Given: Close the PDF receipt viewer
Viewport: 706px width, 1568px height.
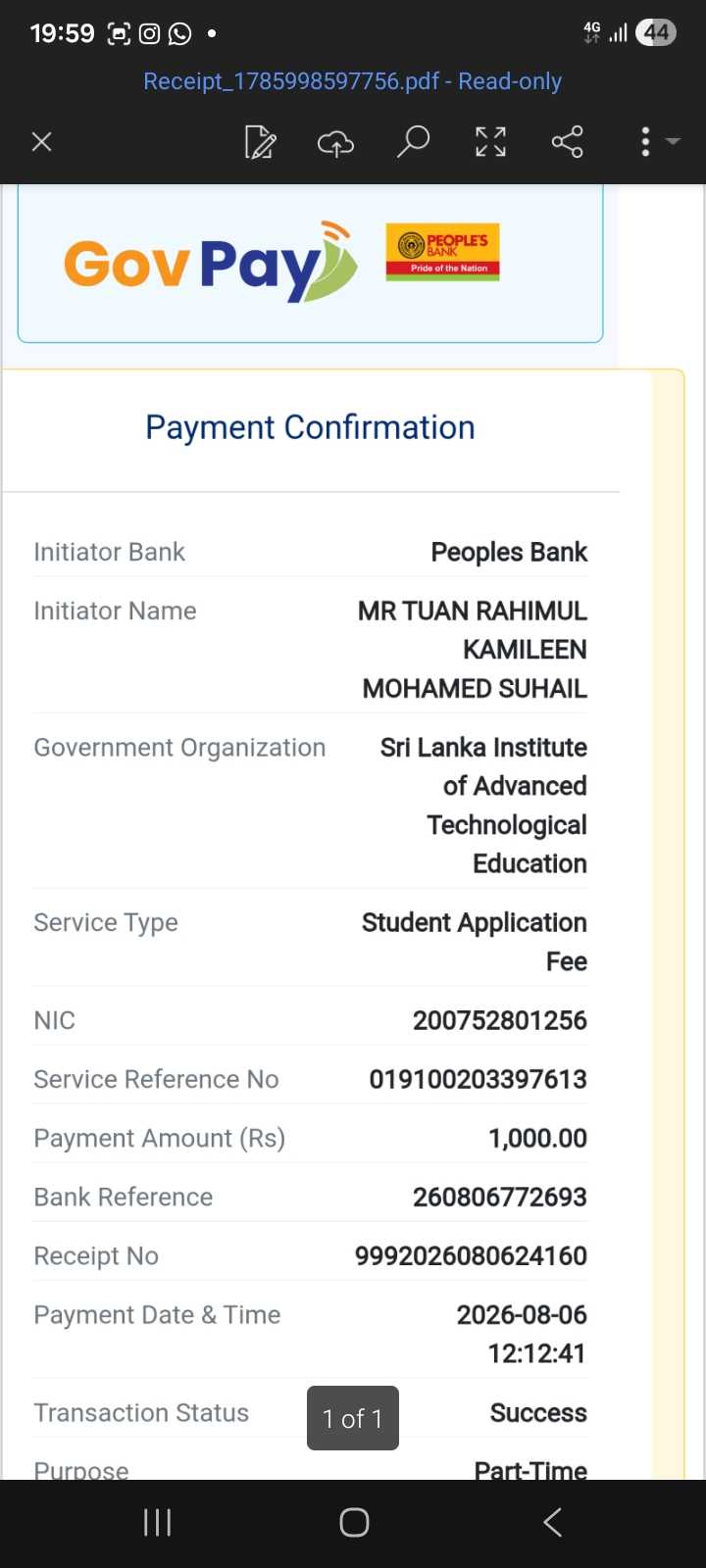Looking at the screenshot, I should point(41,142).
